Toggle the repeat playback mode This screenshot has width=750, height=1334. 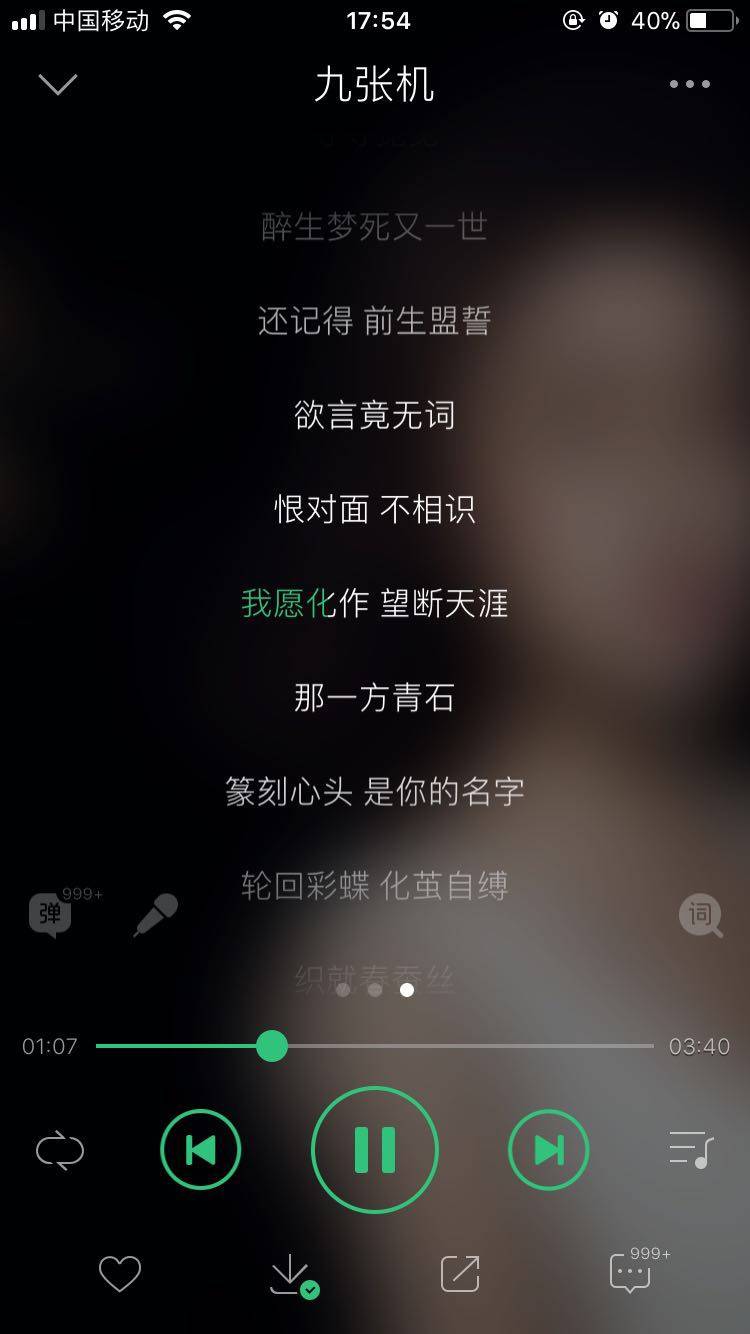tap(60, 1150)
